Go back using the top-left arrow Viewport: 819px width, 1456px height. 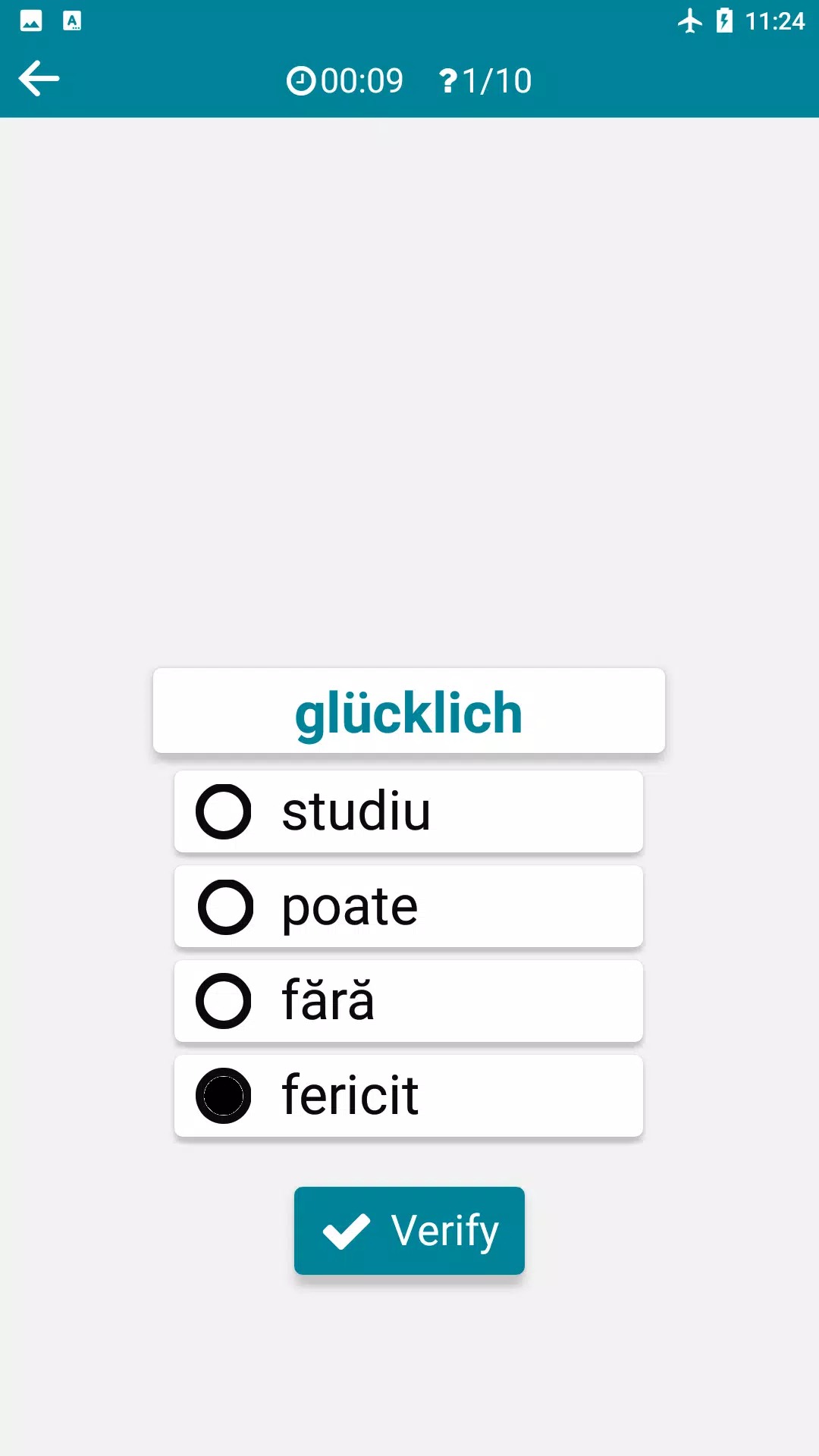pyautogui.click(x=39, y=79)
